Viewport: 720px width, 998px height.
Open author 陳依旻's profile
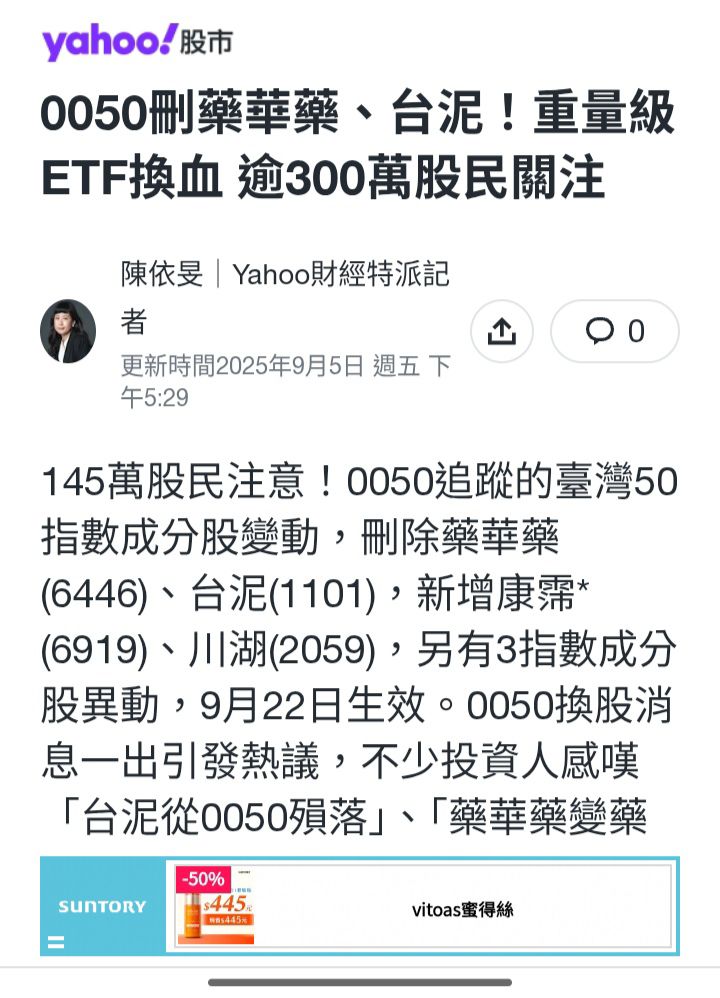coord(162,273)
